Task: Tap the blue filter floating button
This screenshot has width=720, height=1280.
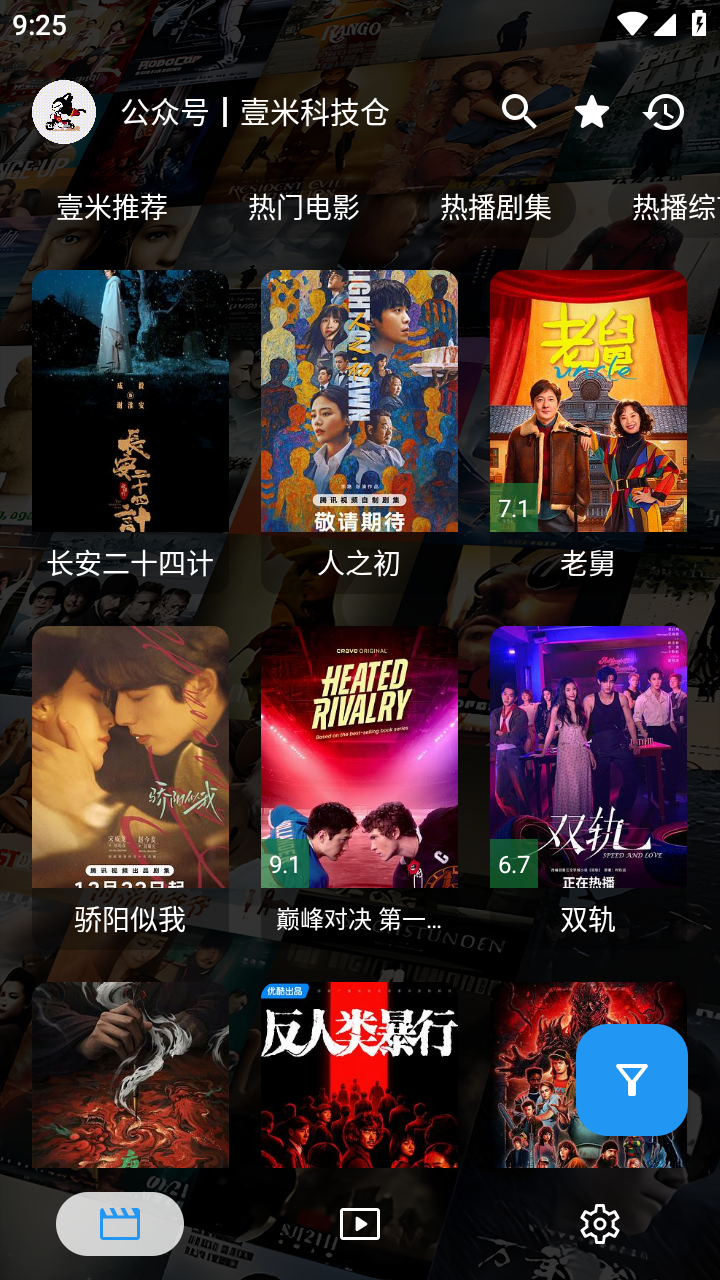Action: [631, 1080]
